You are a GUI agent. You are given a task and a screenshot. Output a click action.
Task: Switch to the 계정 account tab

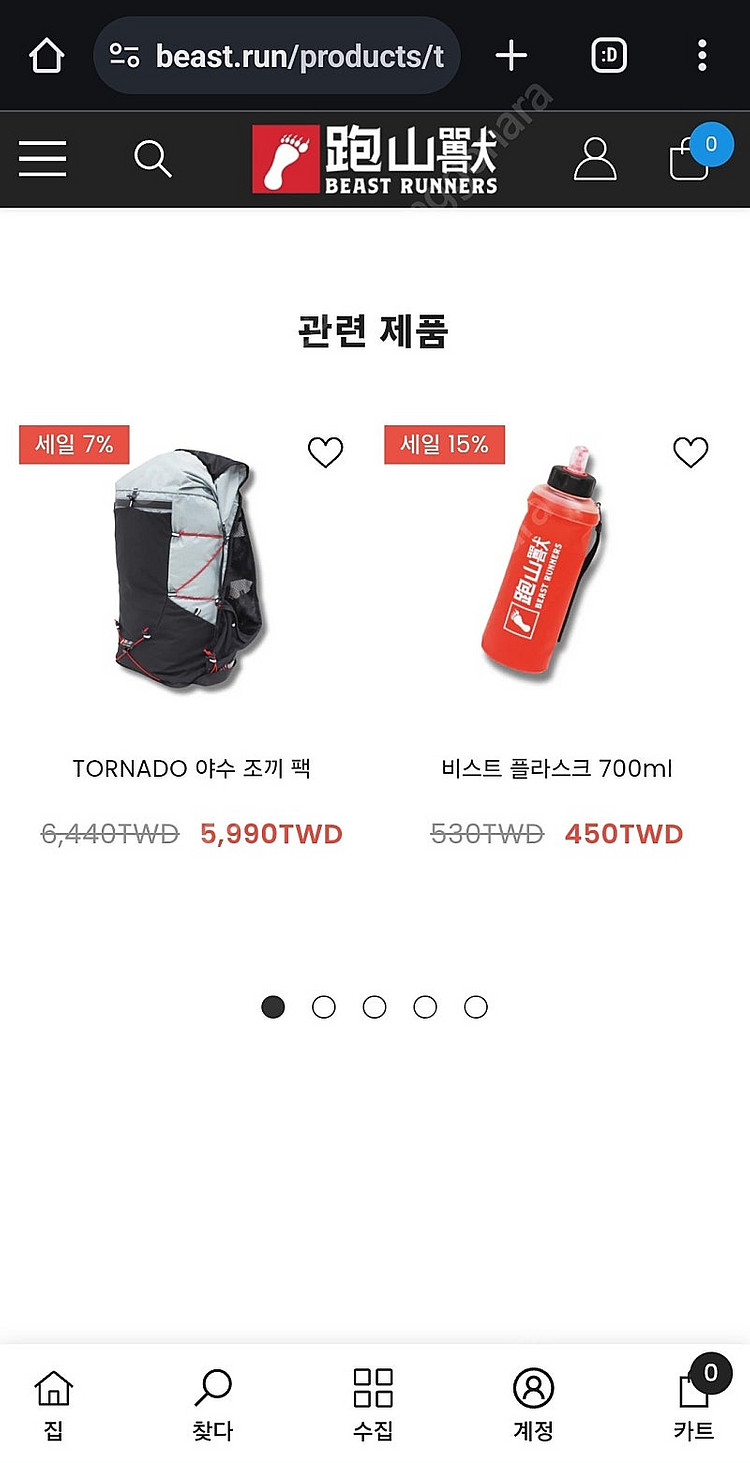tap(533, 1403)
